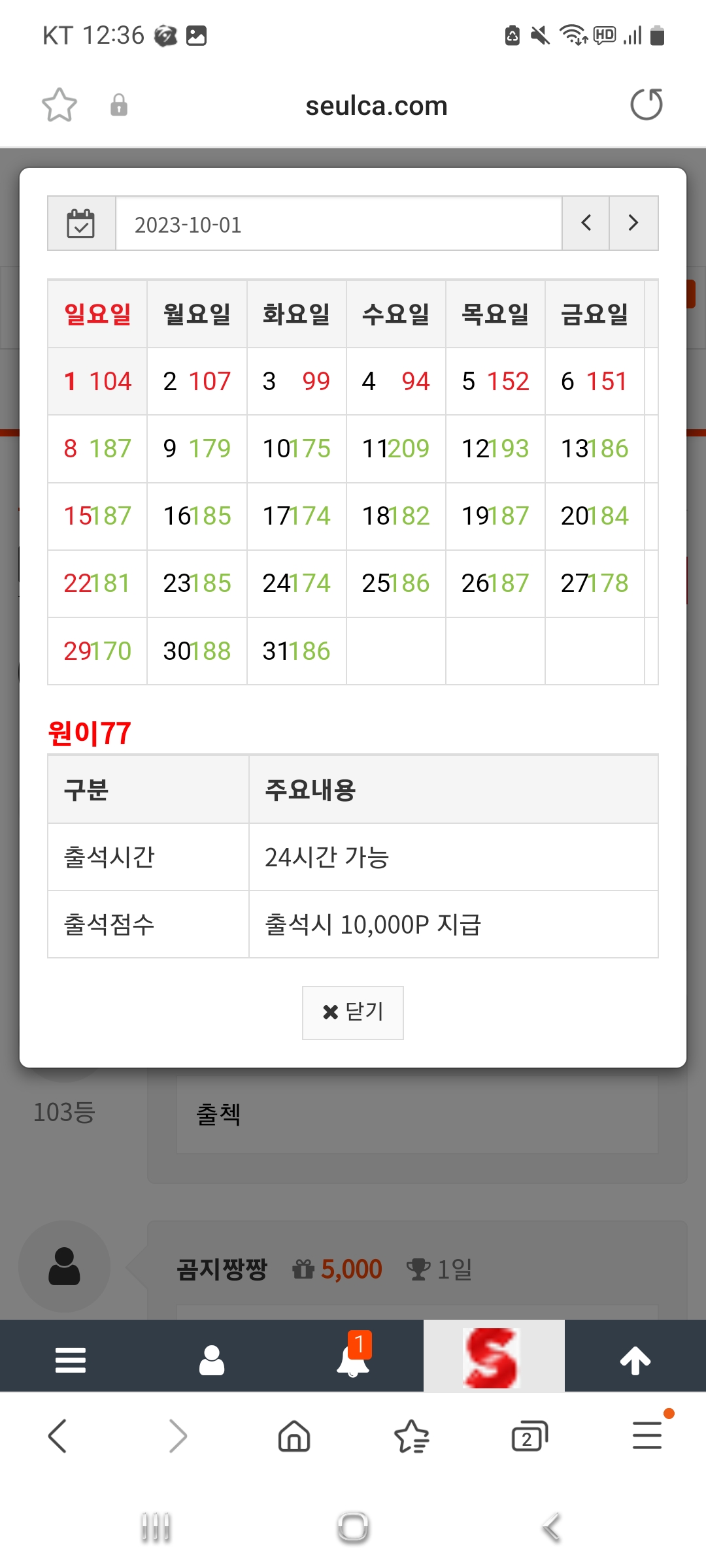Open recent apps from the navigation bar

(156, 1527)
